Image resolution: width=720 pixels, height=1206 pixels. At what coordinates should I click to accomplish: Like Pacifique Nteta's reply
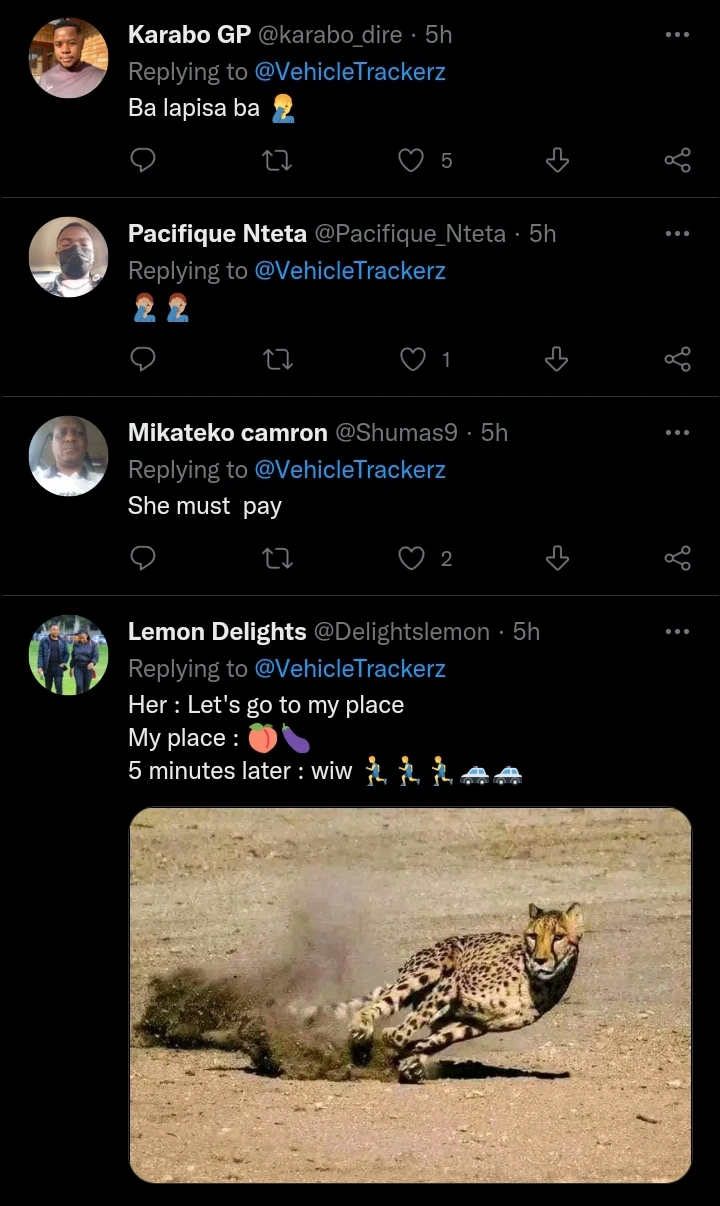[x=411, y=359]
